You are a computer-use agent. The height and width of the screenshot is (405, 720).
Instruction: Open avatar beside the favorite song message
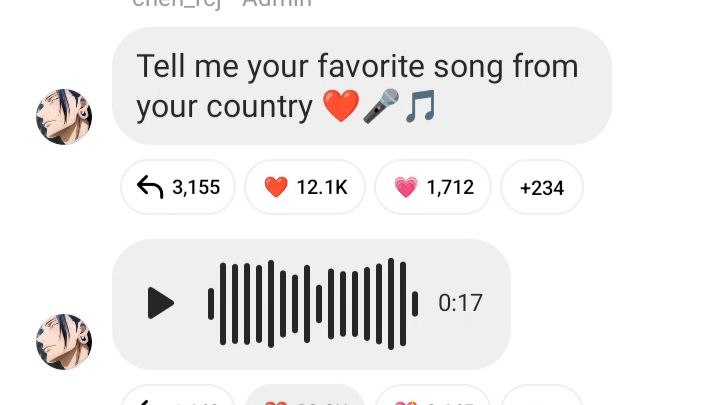(64, 117)
